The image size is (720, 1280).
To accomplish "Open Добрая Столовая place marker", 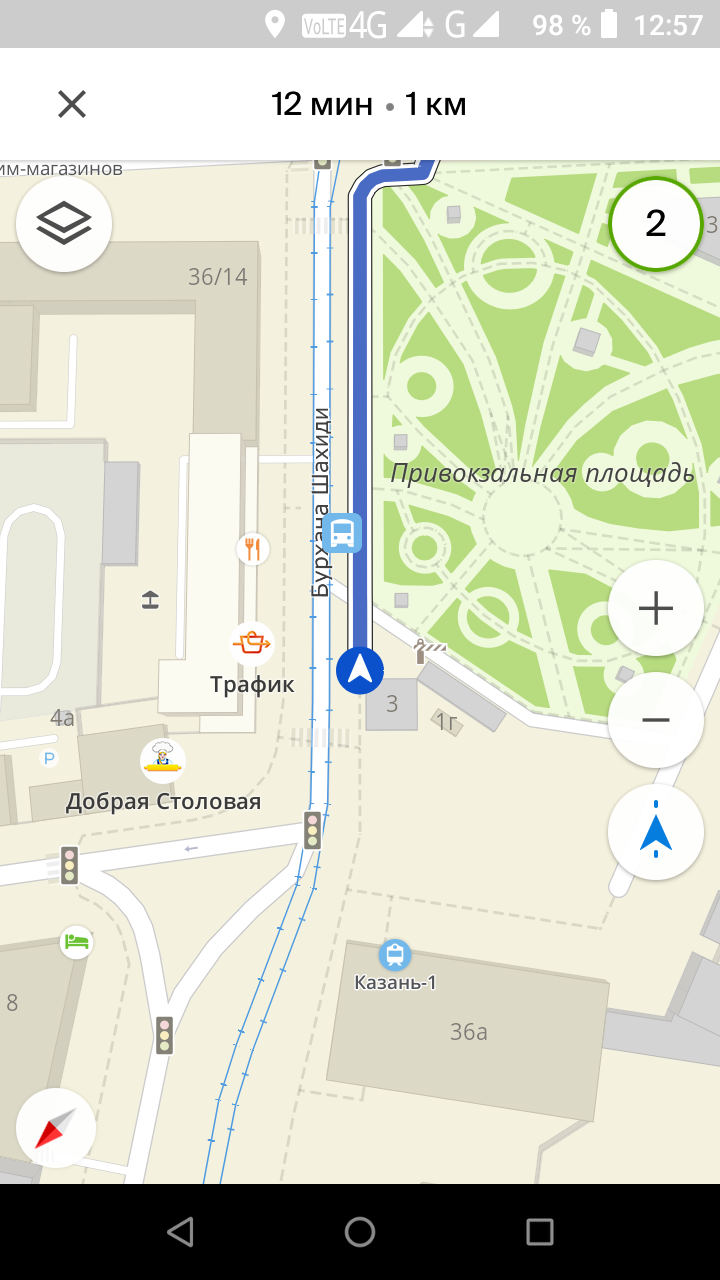I will [163, 758].
